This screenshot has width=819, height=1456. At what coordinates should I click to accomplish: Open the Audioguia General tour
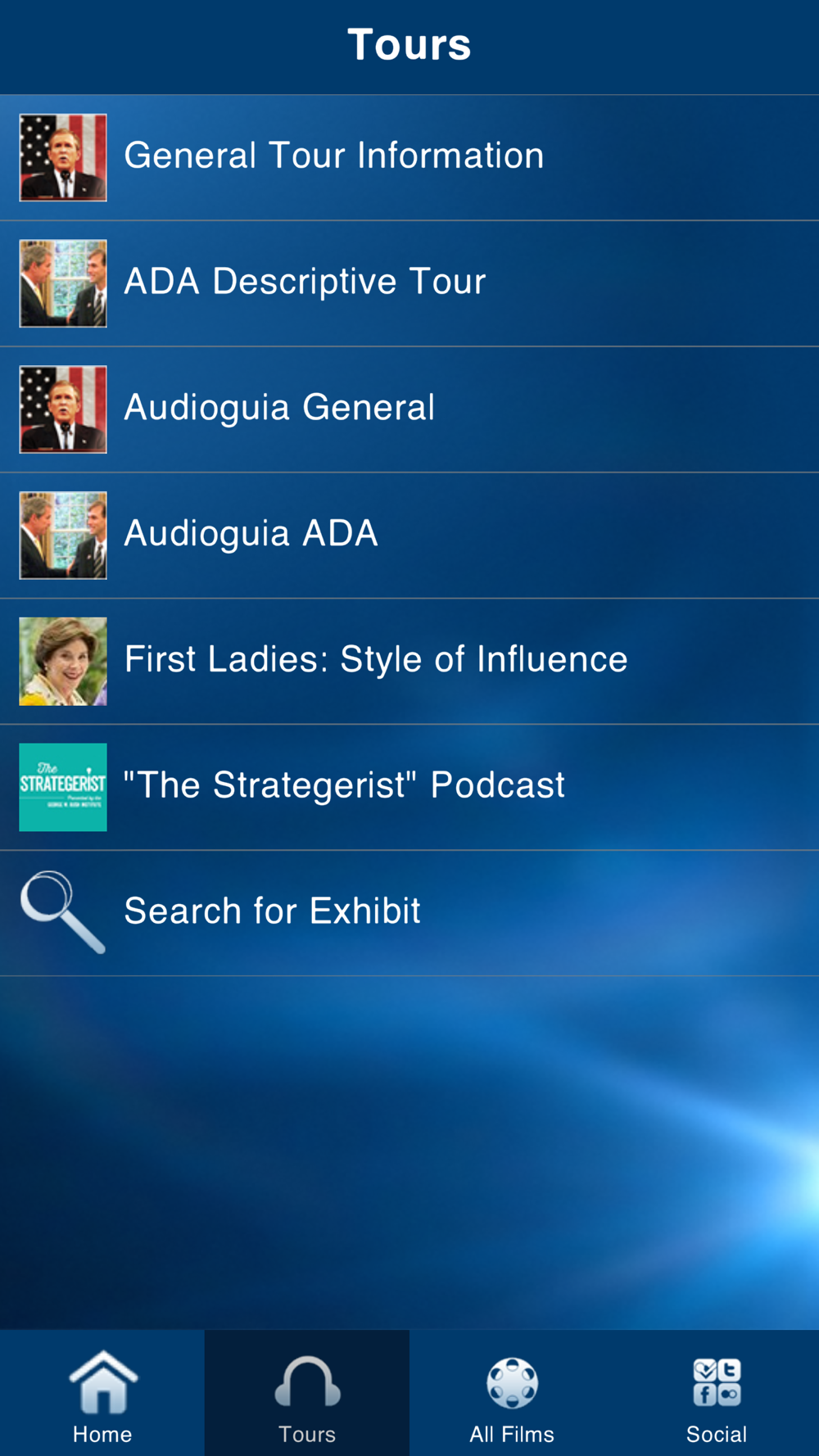coord(409,409)
